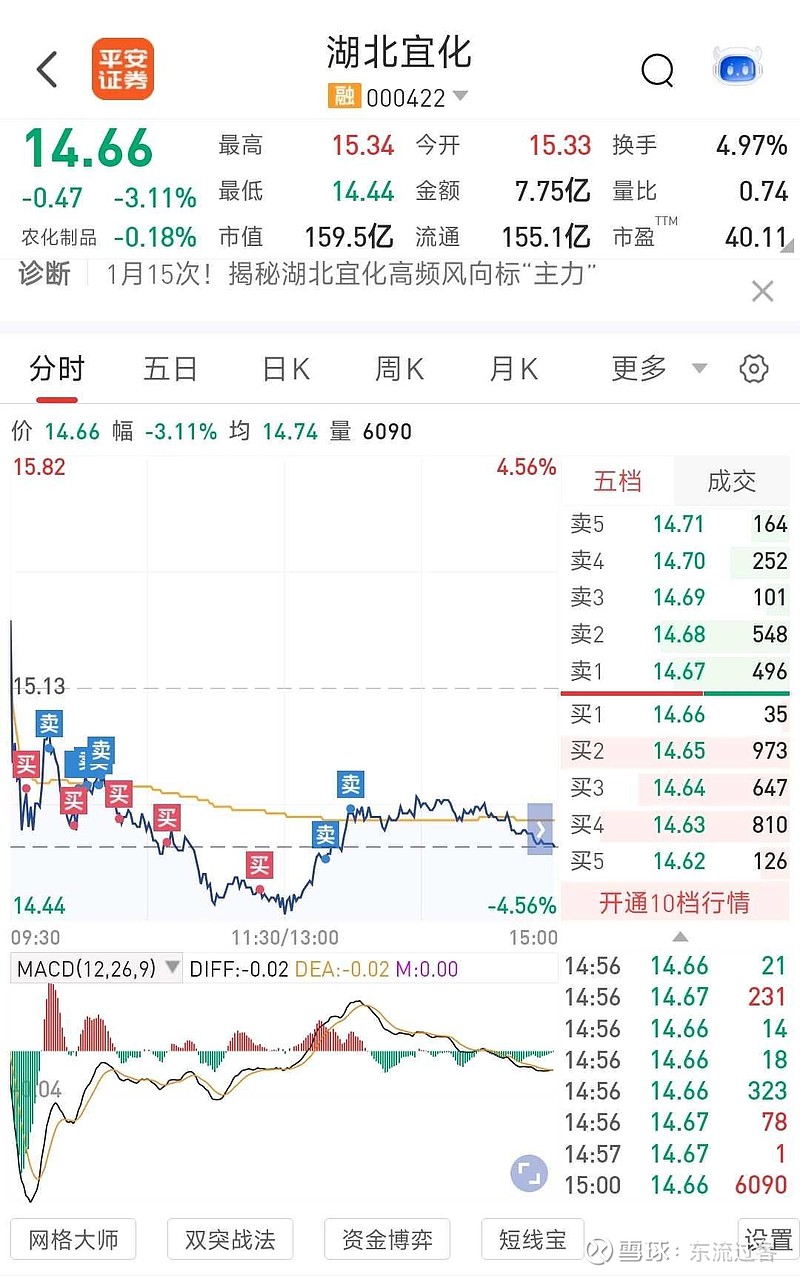Open chart settings via the gear icon

tap(753, 368)
